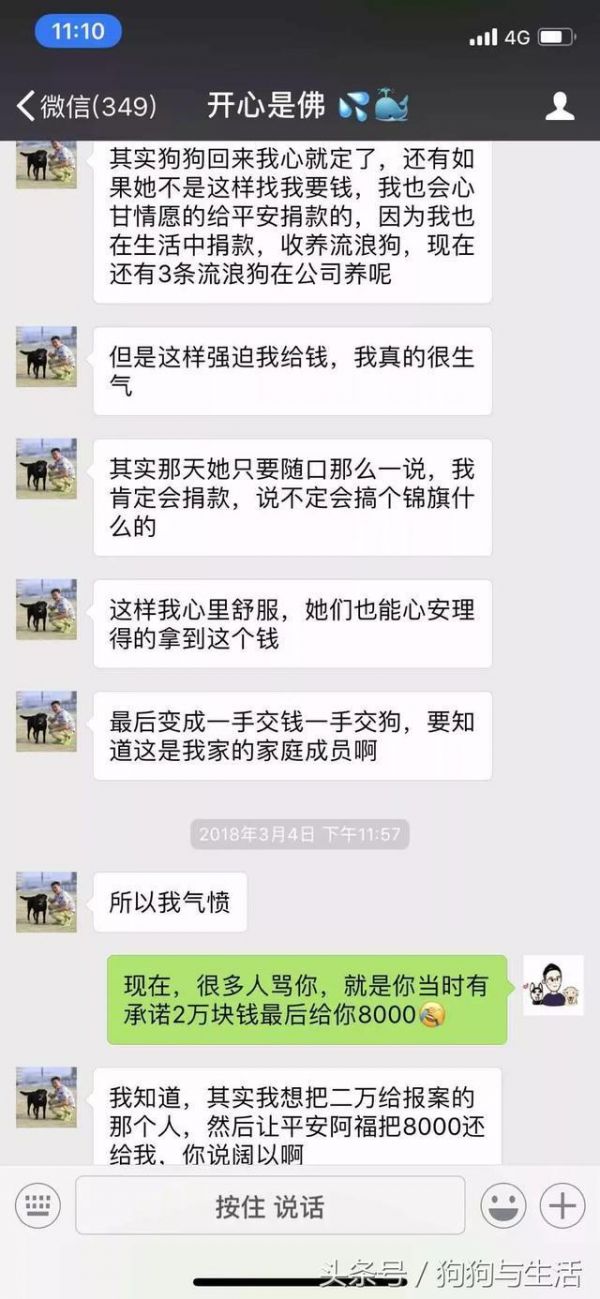The image size is (600, 1299).
Task: Tap avatar beside 但是这样强迫我给钱 message
Action: [x=46, y=357]
